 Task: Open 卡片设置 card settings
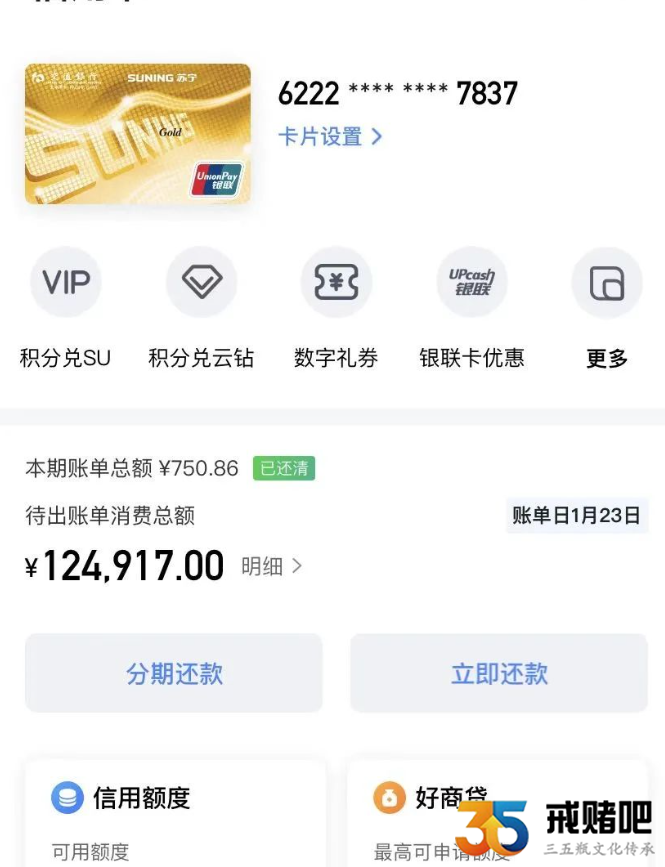[330, 137]
